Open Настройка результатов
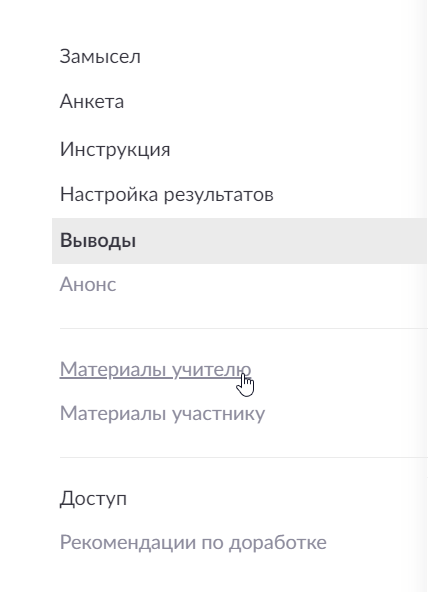Viewport: 428px width, 592px height. click(166, 195)
